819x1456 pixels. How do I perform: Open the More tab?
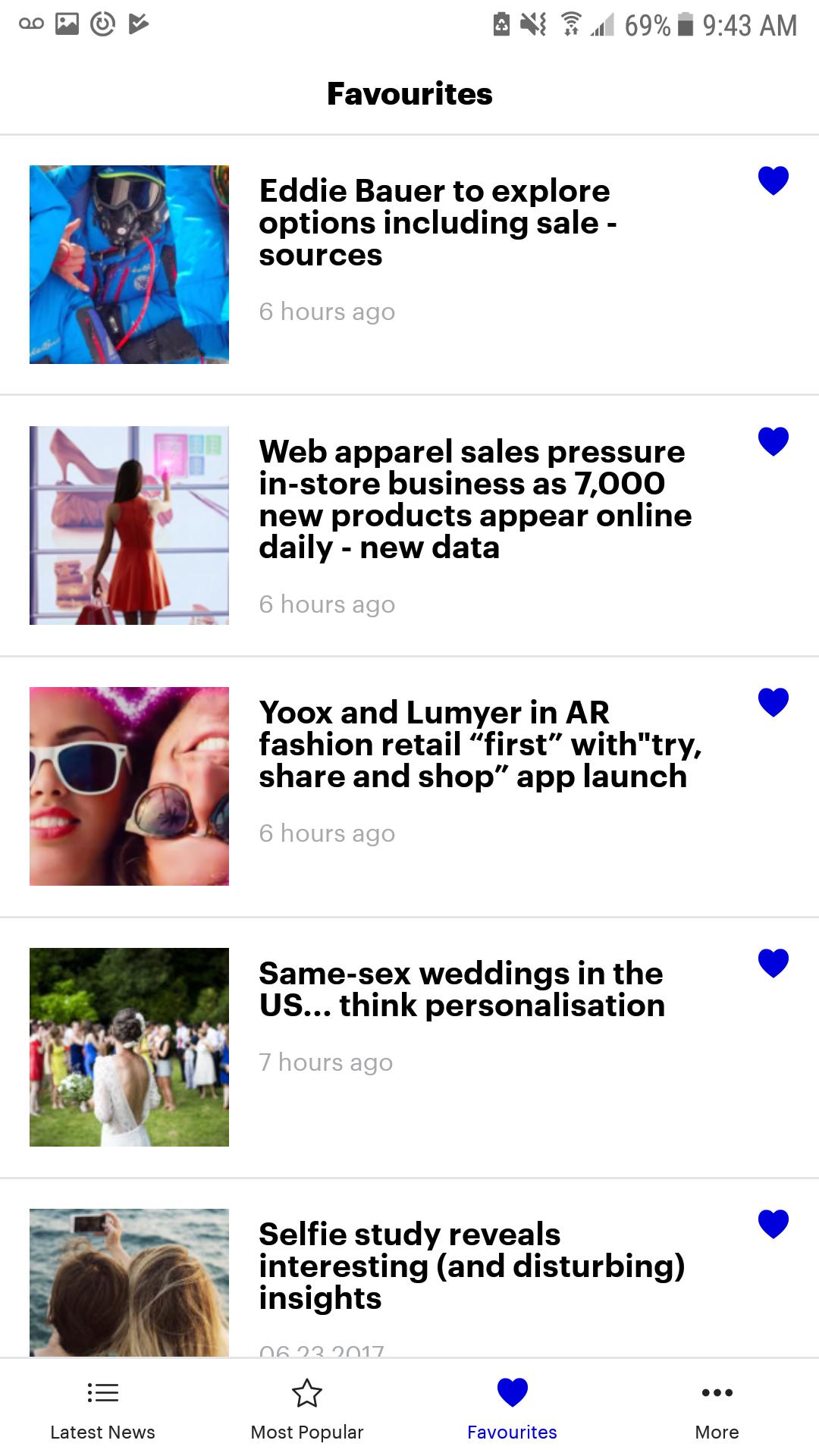(x=717, y=1409)
